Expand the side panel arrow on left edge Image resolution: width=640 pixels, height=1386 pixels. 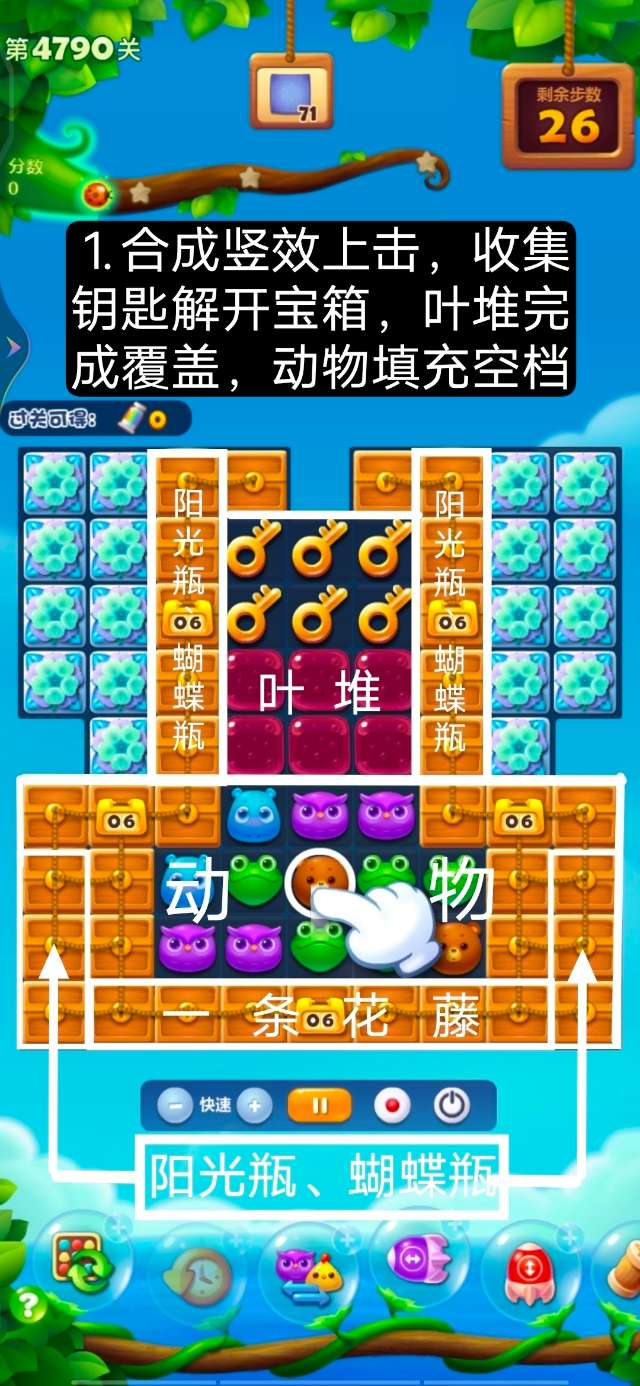14,347
